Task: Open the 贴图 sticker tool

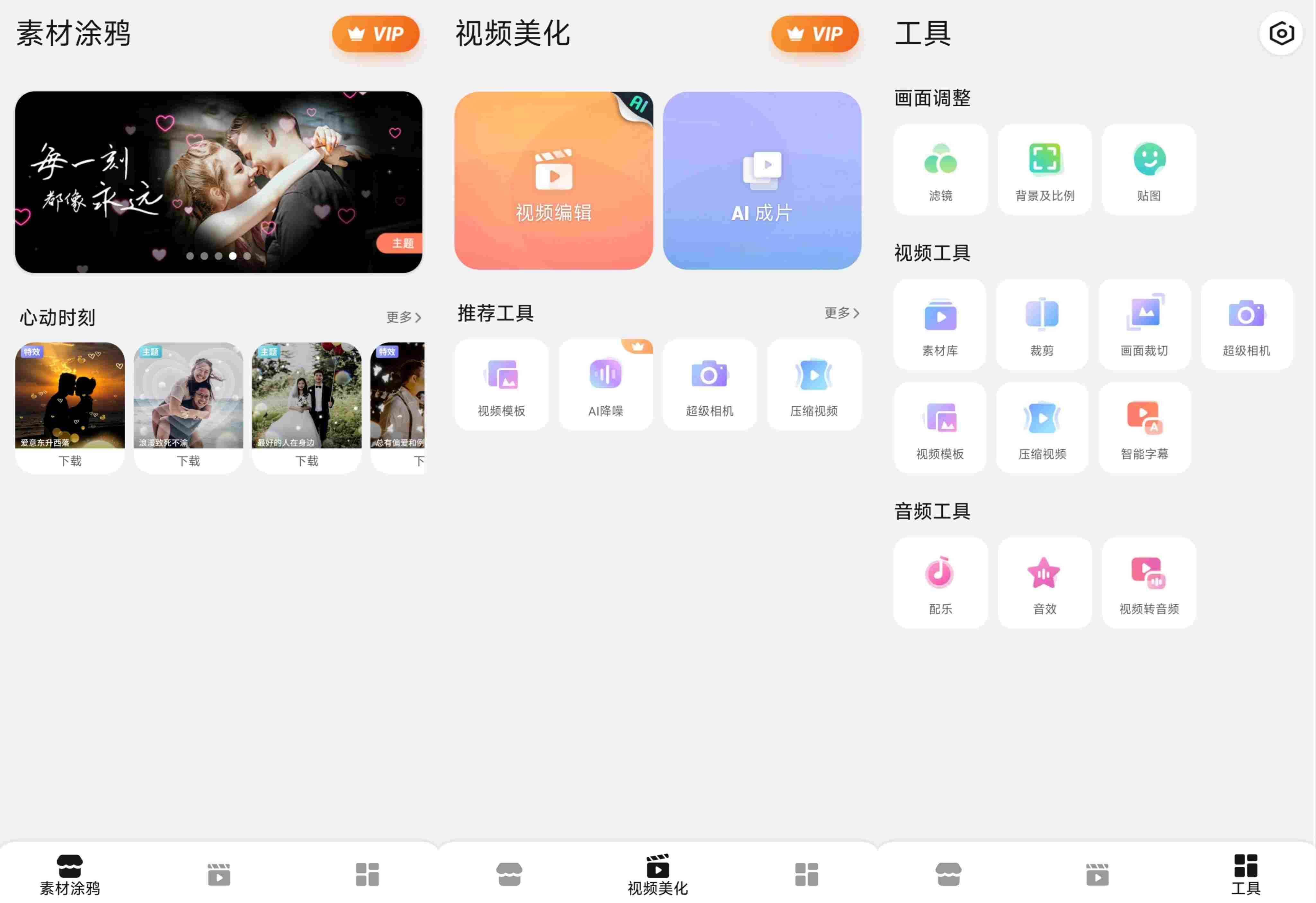Action: 1148,169
